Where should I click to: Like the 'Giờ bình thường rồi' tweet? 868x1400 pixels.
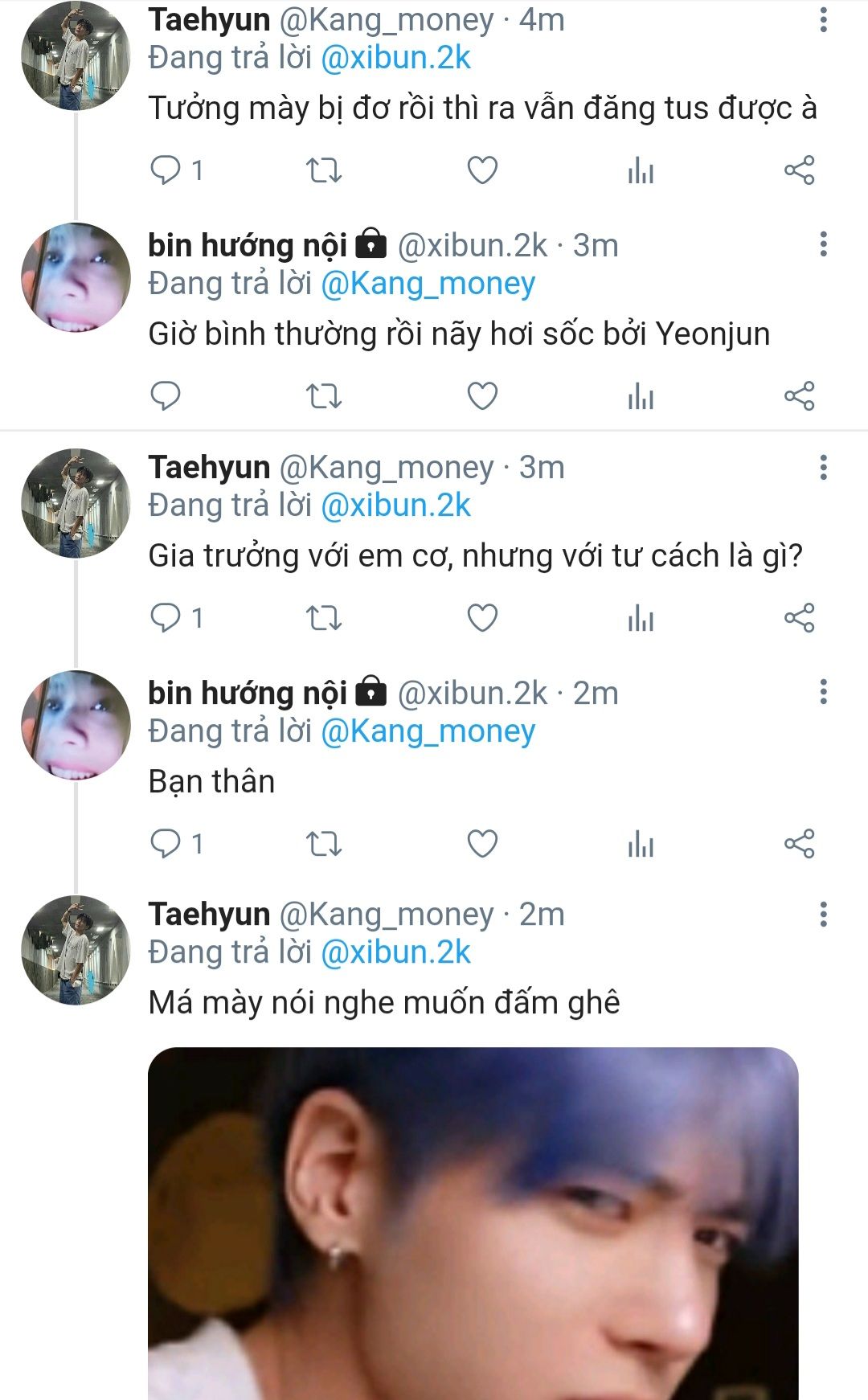pos(482,396)
